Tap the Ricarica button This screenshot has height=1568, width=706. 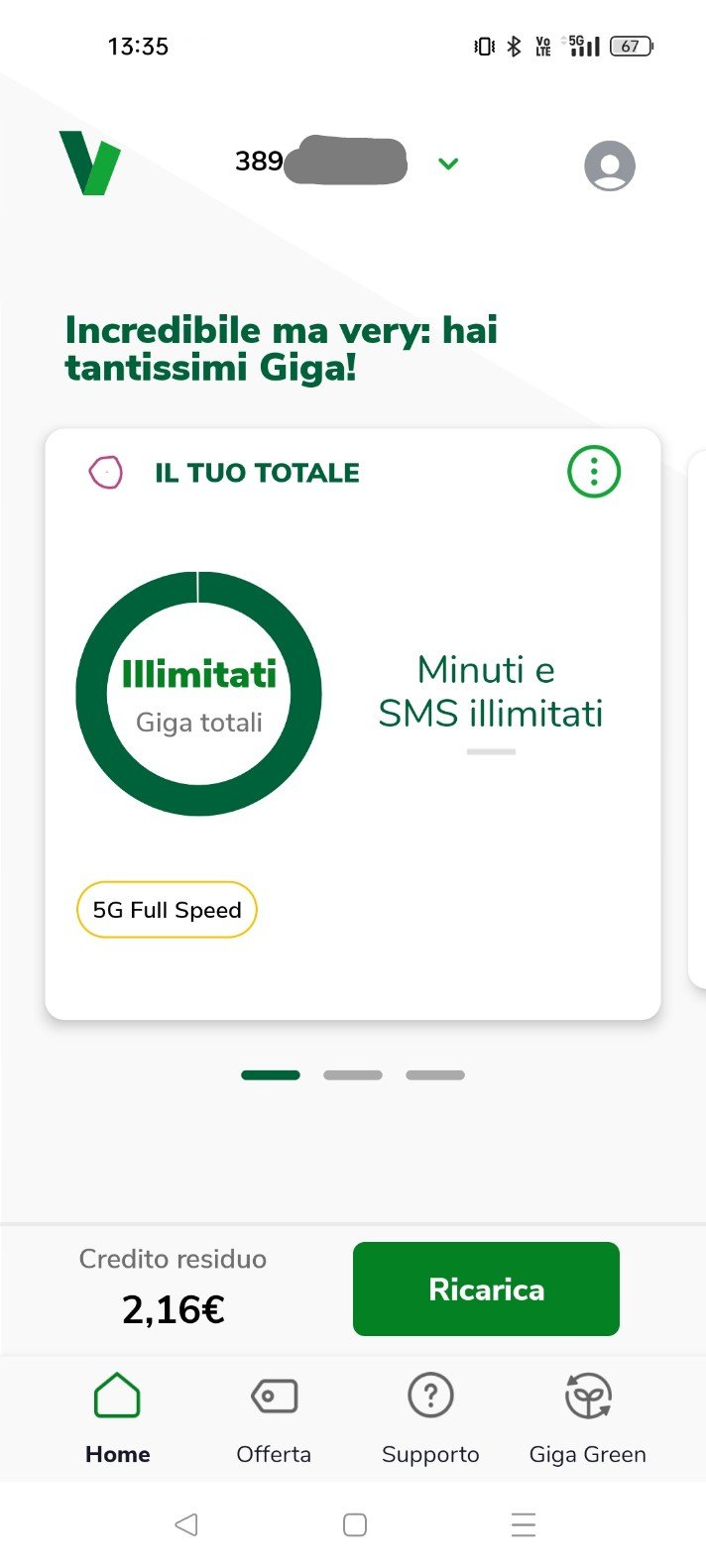(x=486, y=1288)
